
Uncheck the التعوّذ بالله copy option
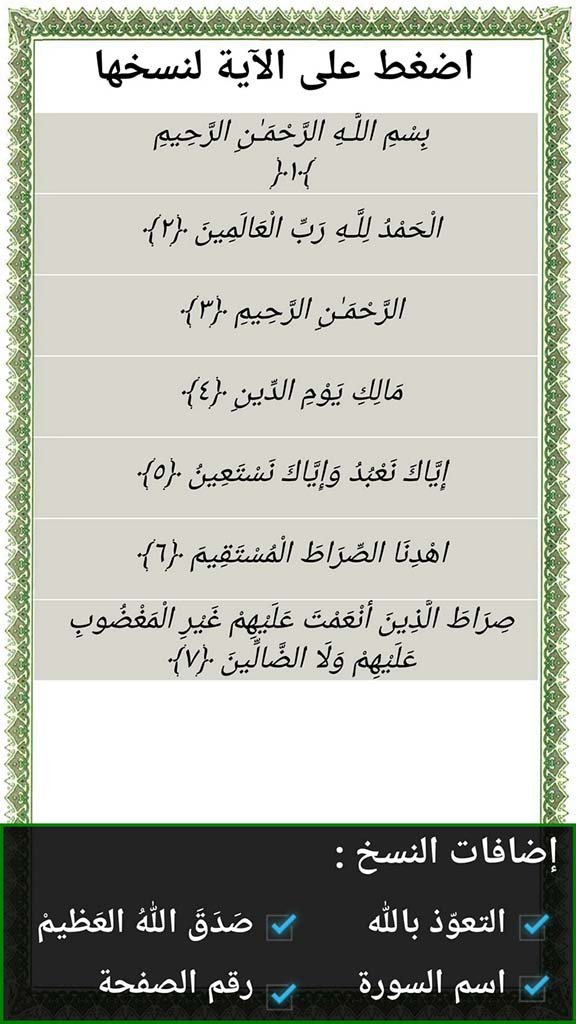point(534,925)
